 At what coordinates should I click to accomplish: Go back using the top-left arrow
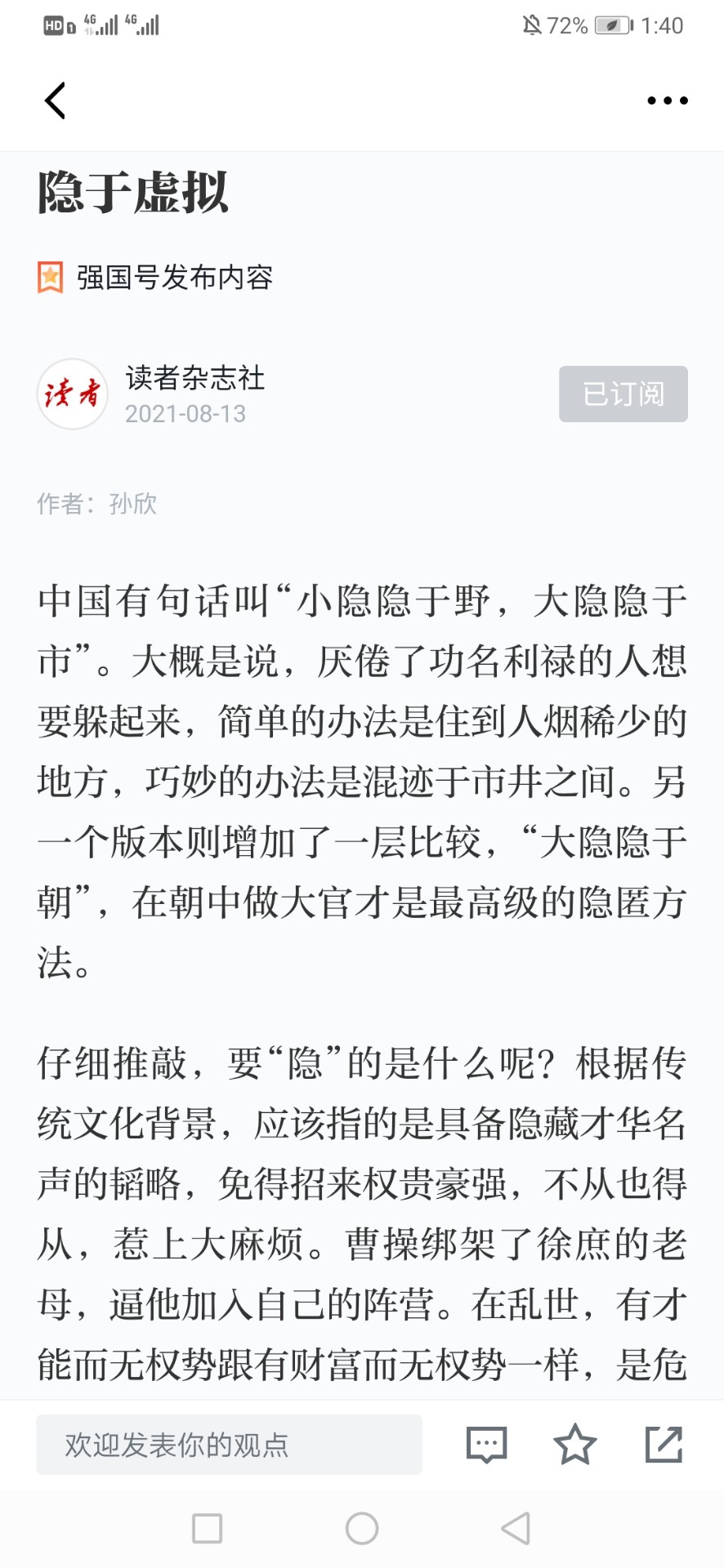click(x=55, y=100)
